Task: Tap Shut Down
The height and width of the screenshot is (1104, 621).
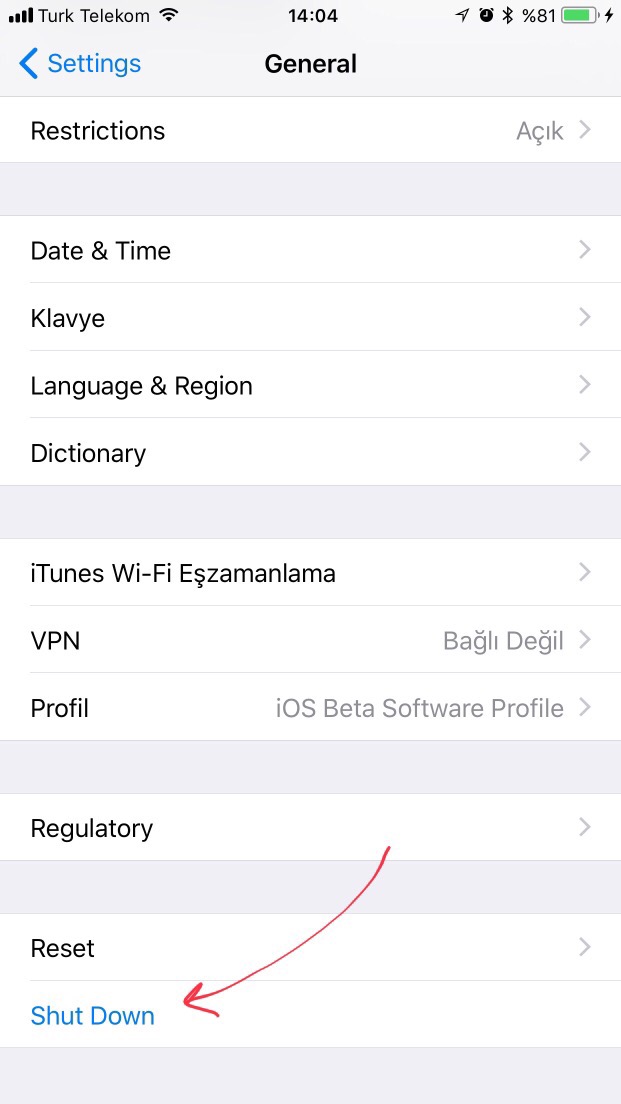Action: (93, 1015)
